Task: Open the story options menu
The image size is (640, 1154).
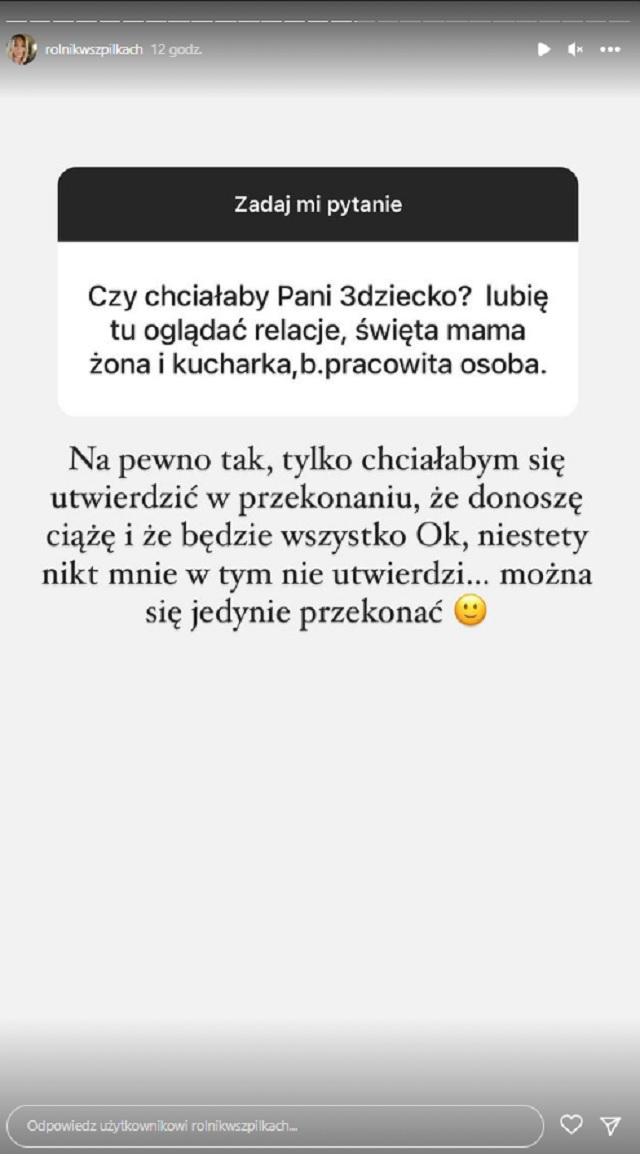Action: point(609,49)
